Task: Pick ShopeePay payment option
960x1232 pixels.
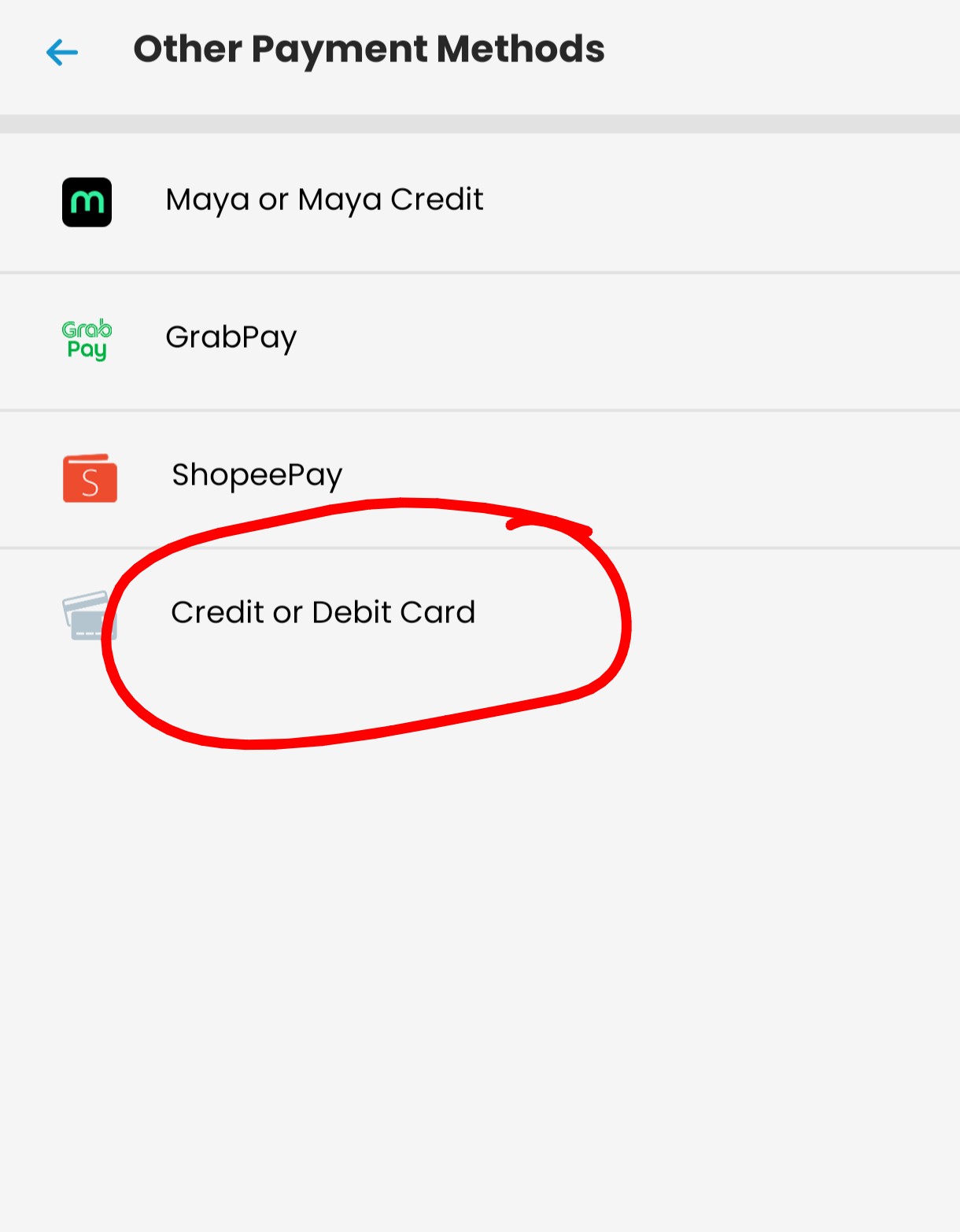Action: (x=257, y=476)
